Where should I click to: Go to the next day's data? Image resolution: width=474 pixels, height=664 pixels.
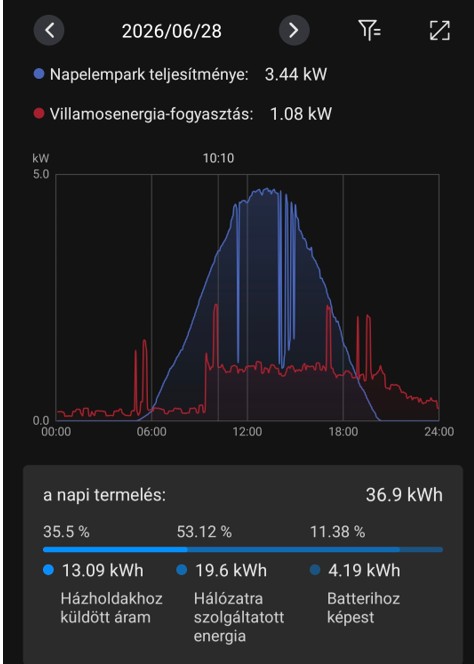[294, 30]
